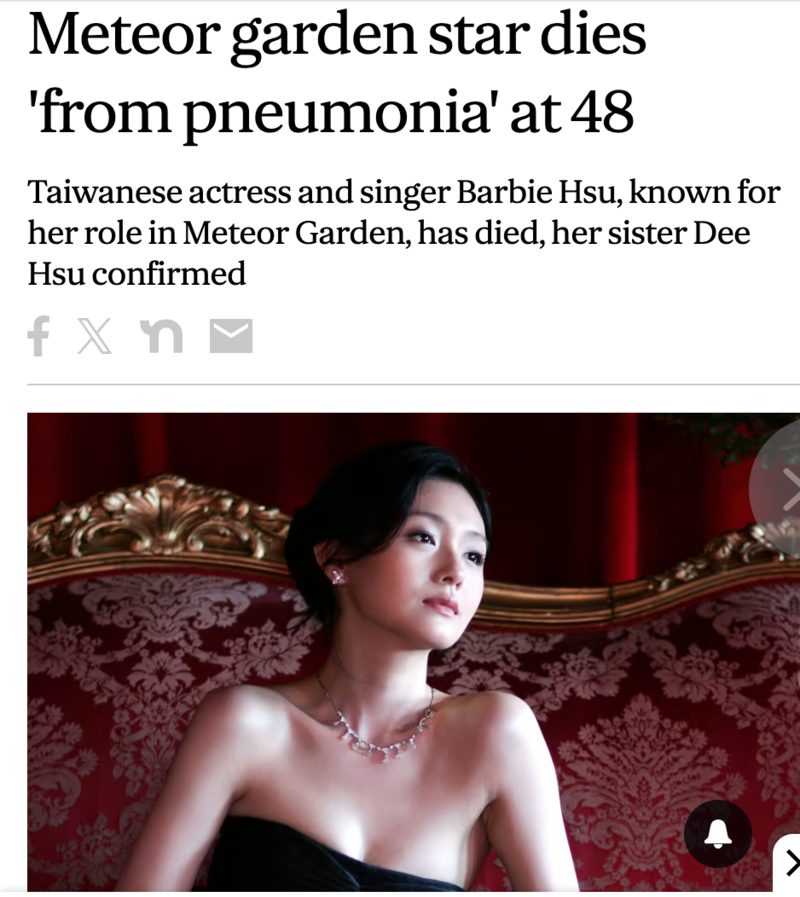
Task: Share the article on Facebook
Action: click(39, 336)
